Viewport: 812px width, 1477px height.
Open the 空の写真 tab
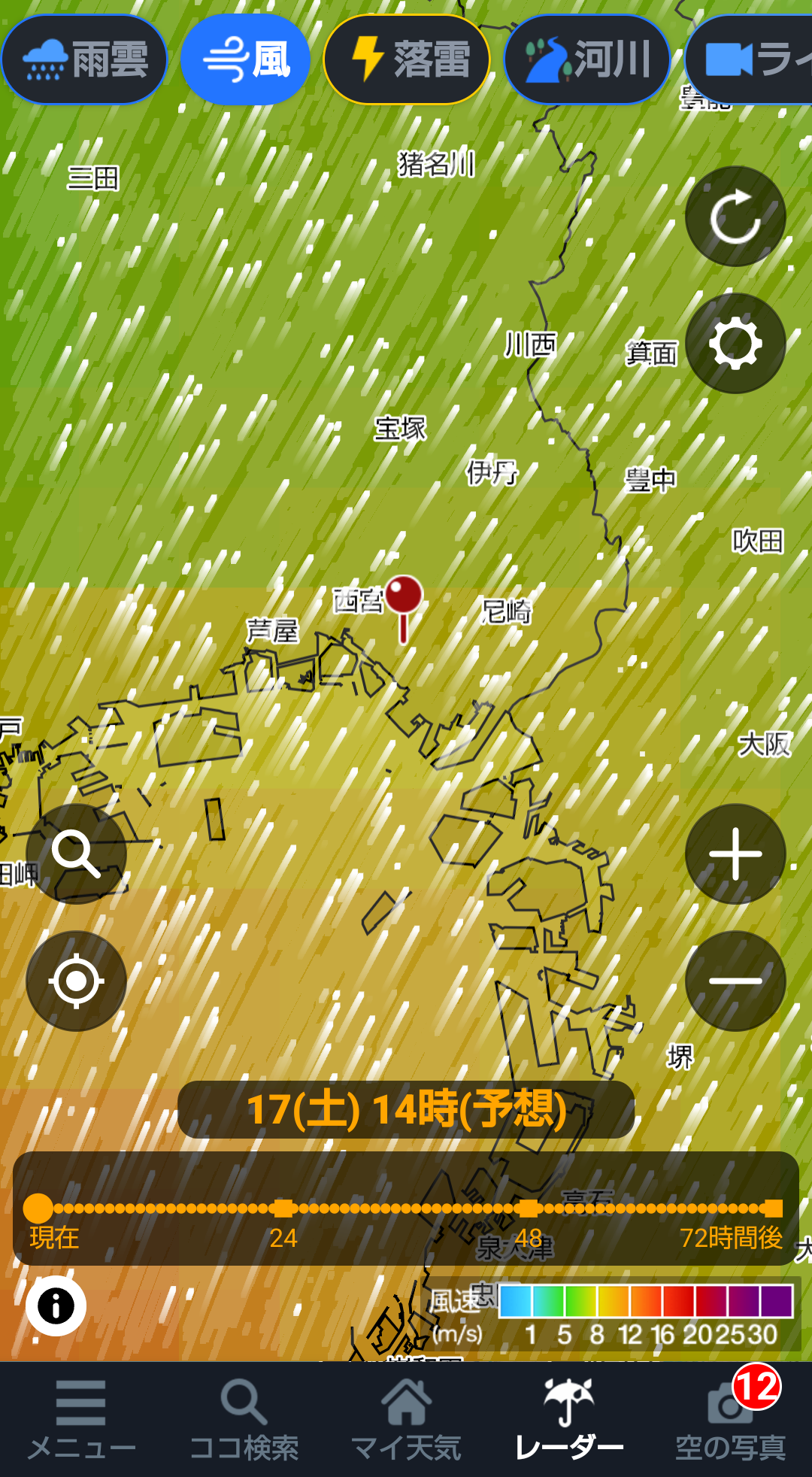click(731, 1419)
